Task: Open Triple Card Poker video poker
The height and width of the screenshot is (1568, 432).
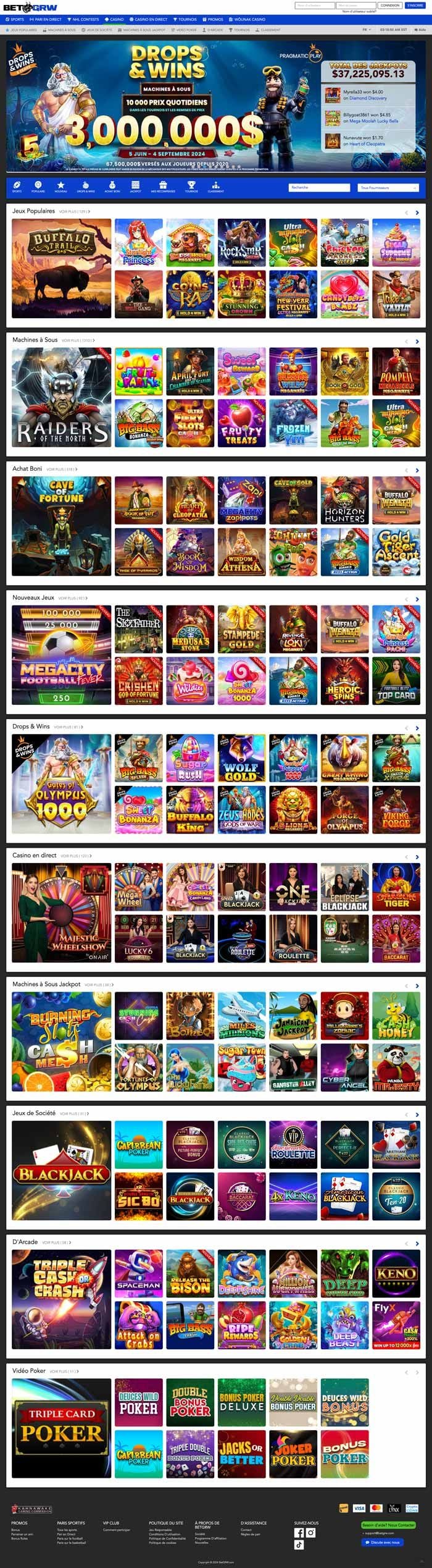Action: [62, 1428]
